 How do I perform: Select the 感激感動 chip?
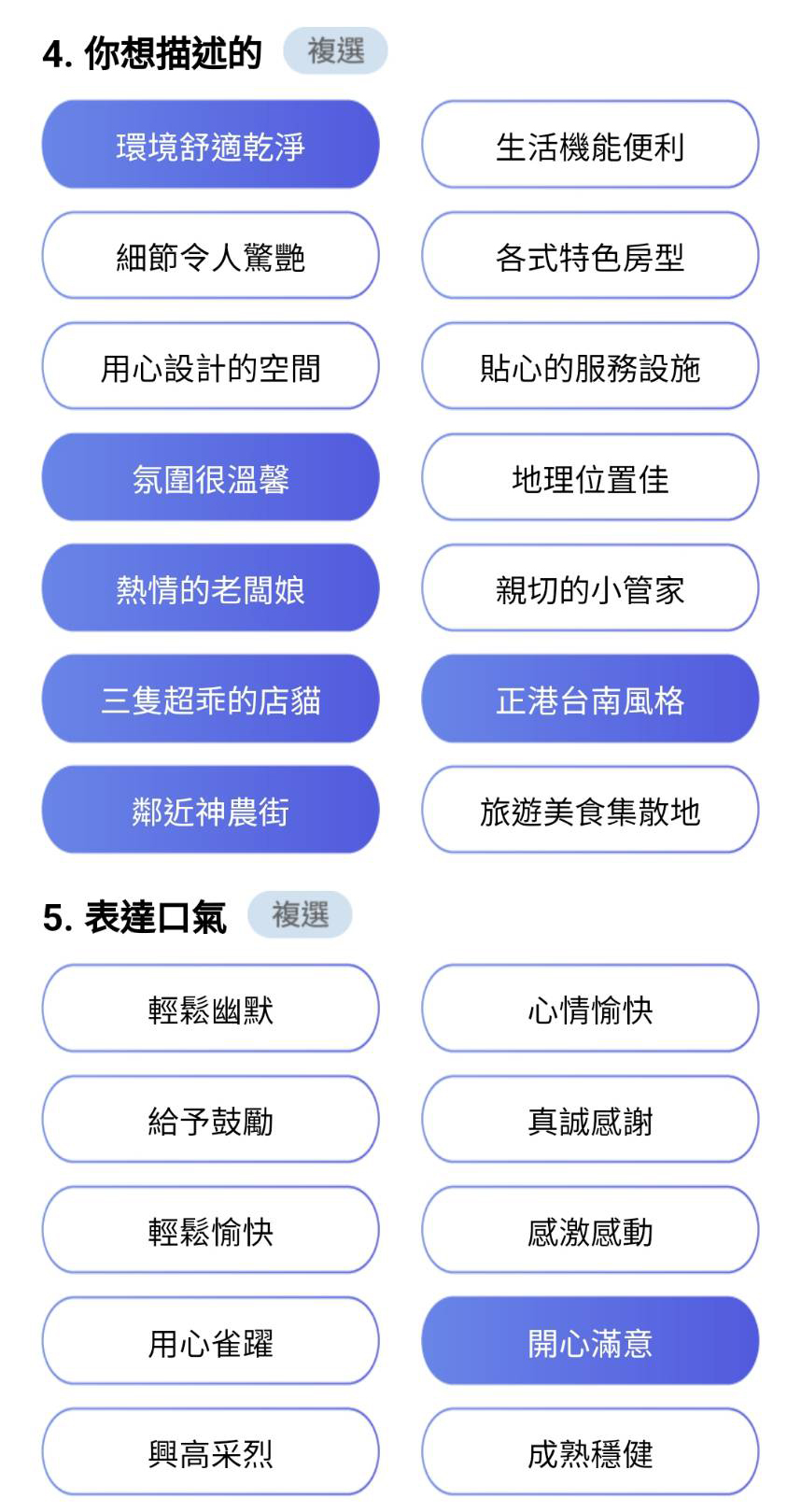(x=590, y=1230)
